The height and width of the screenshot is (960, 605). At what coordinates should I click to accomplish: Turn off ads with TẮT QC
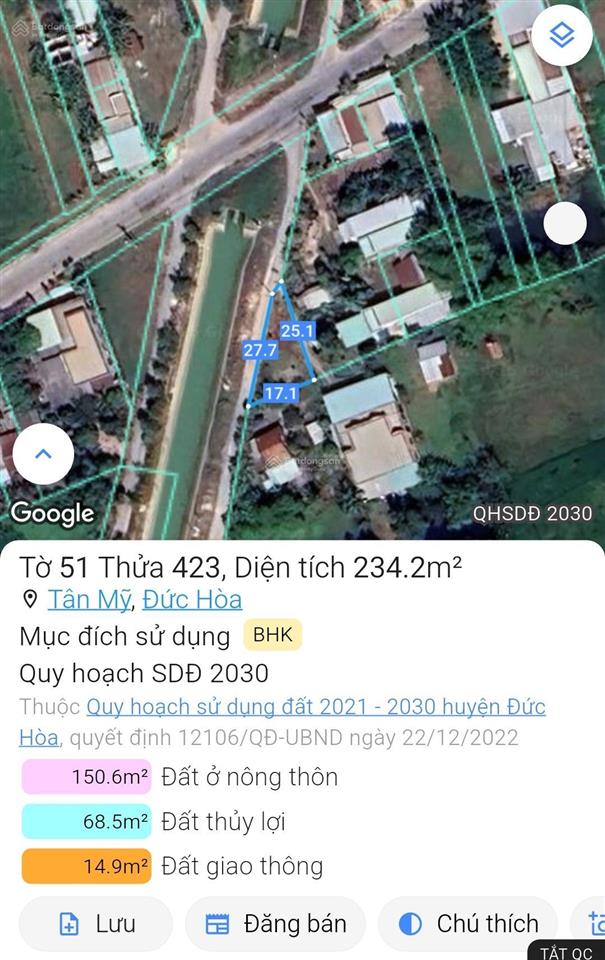567,952
